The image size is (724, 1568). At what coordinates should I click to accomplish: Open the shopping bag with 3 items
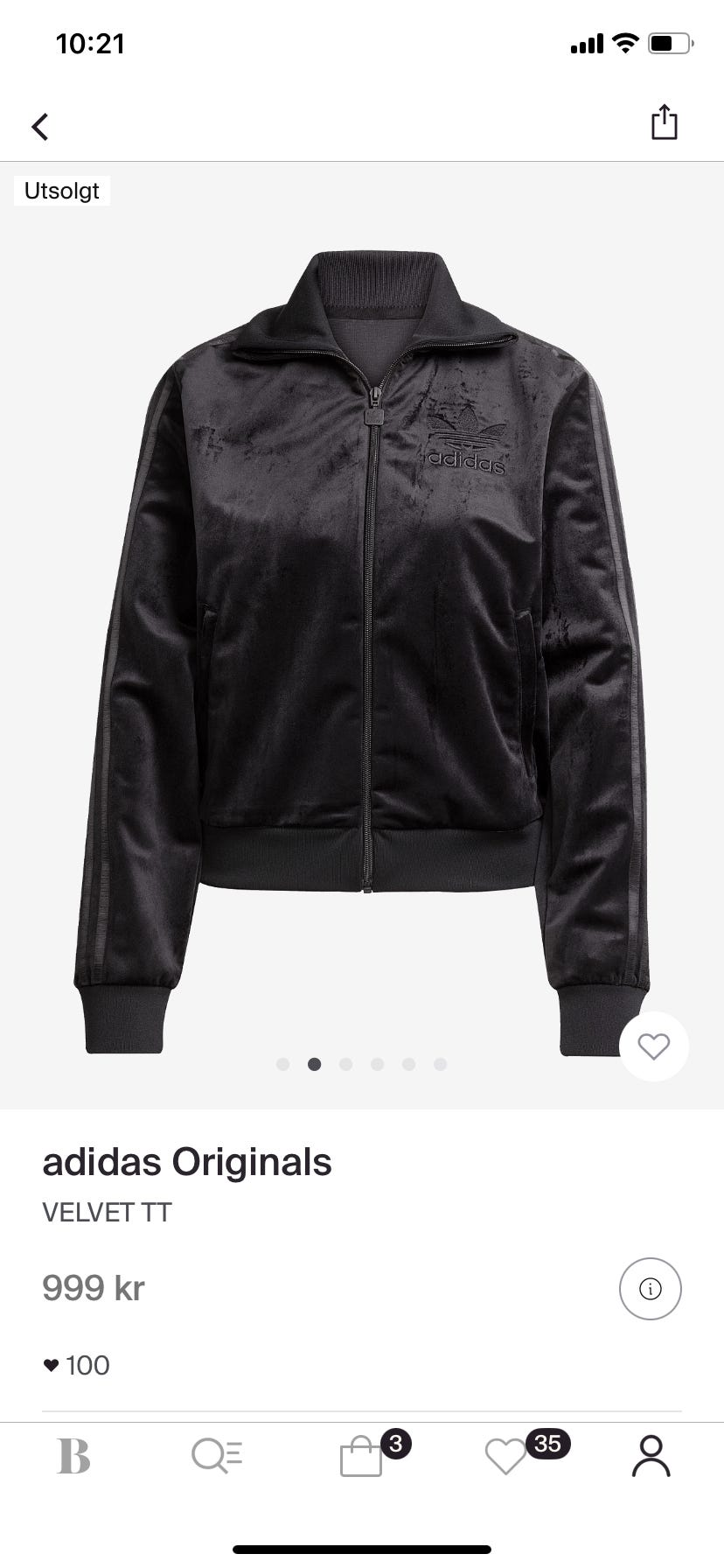pos(361,1456)
